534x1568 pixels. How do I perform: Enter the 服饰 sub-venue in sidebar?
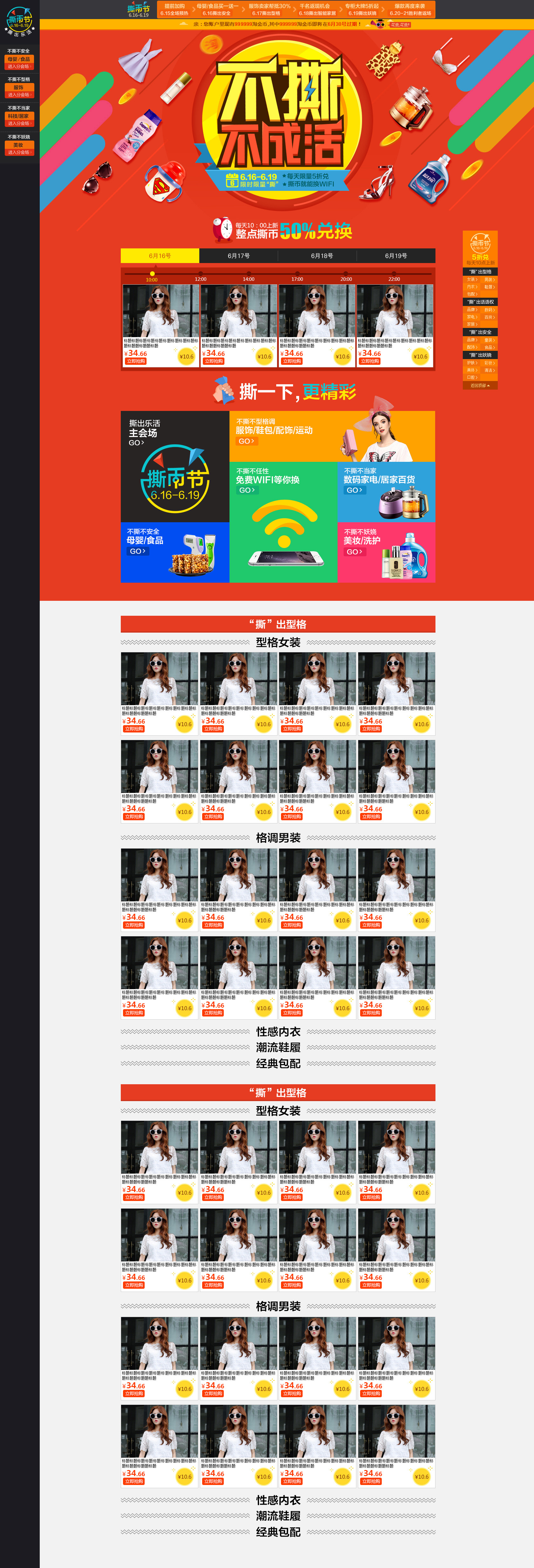click(x=19, y=95)
